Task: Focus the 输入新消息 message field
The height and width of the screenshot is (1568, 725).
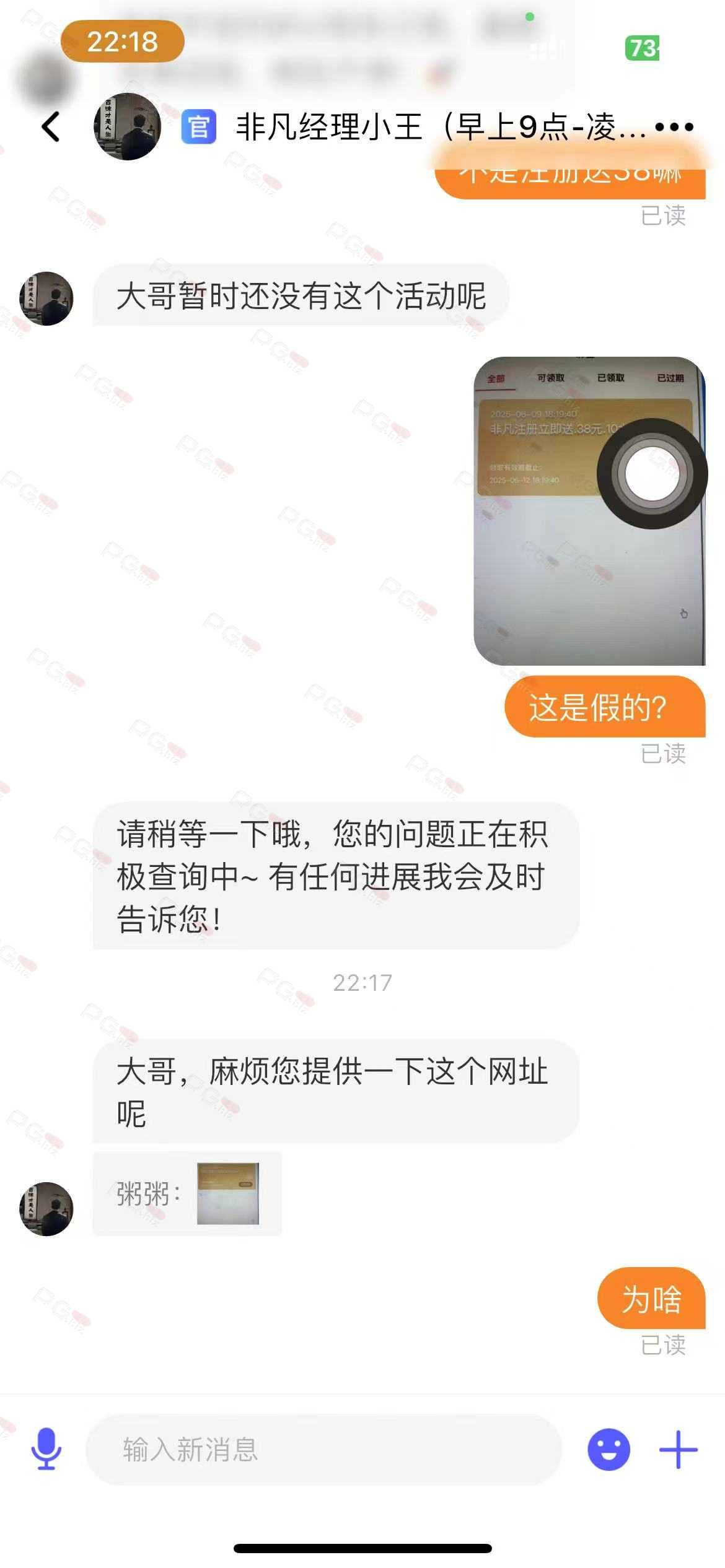Action: 323,1449
